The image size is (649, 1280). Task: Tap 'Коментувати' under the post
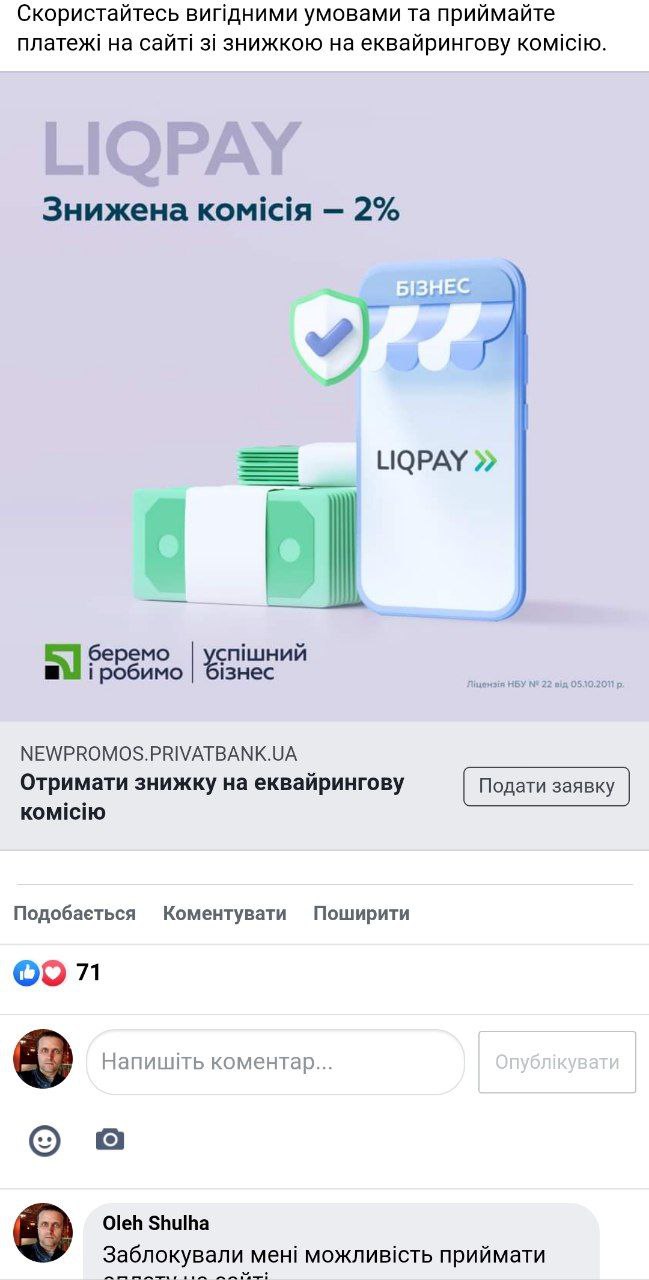click(x=224, y=913)
